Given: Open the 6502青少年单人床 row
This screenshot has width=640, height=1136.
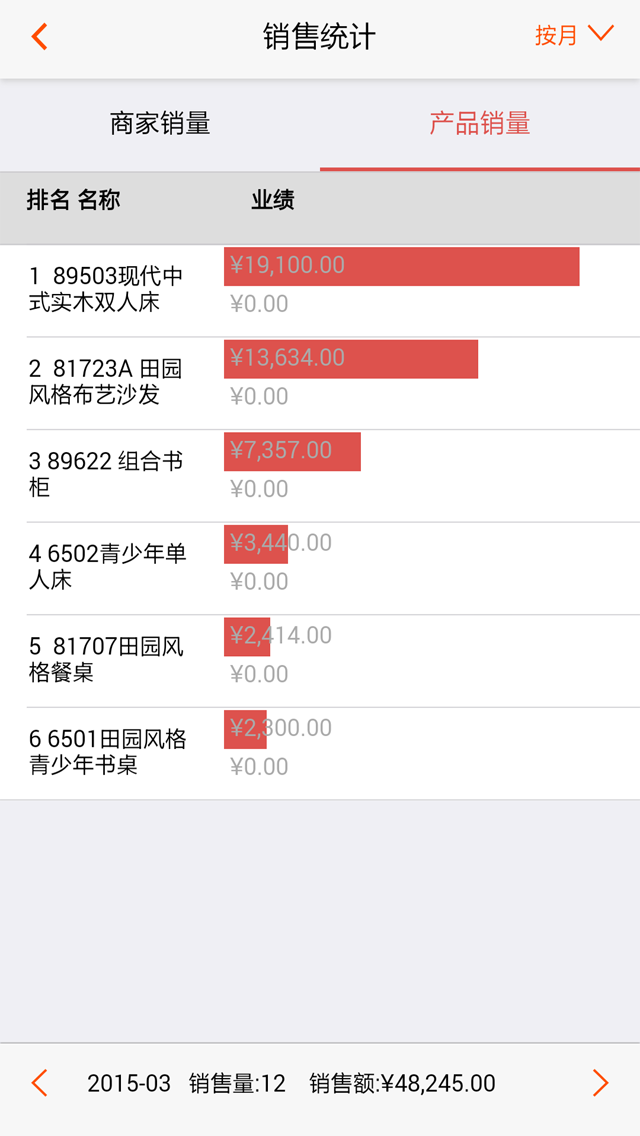Looking at the screenshot, I should [x=320, y=568].
